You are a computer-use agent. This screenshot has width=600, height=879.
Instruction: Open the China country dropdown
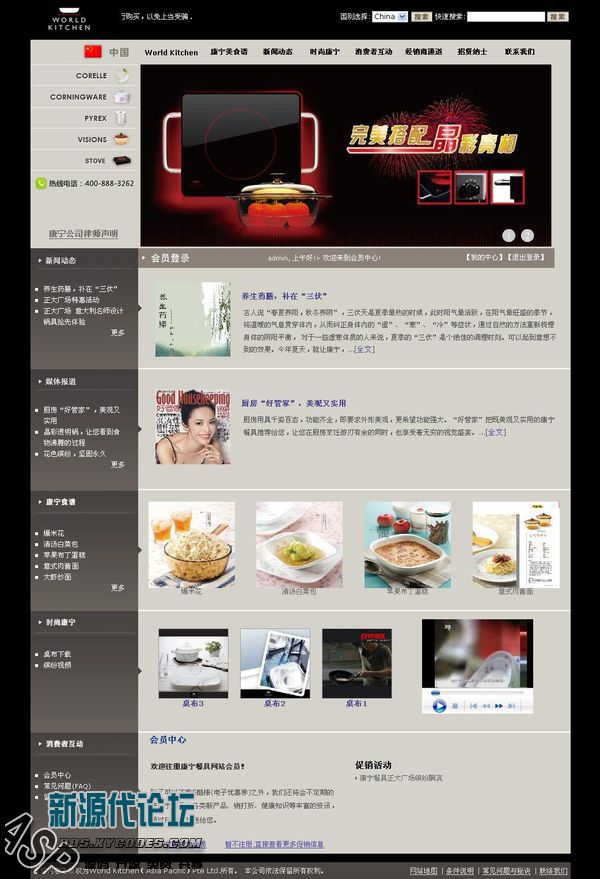click(x=389, y=17)
